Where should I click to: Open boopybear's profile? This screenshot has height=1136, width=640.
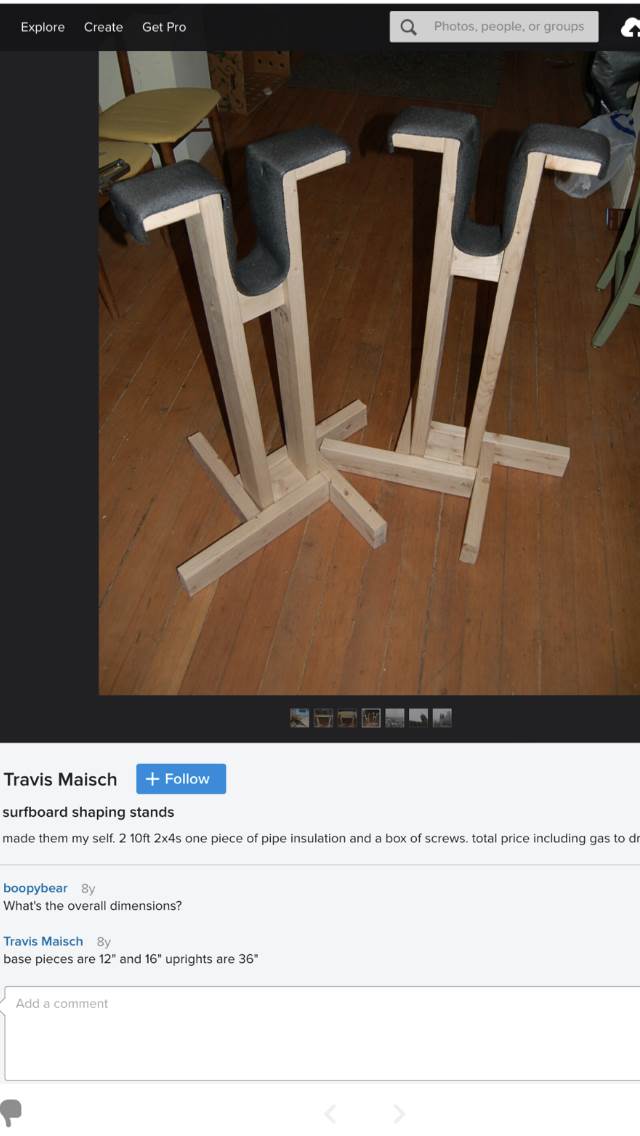coord(36,888)
